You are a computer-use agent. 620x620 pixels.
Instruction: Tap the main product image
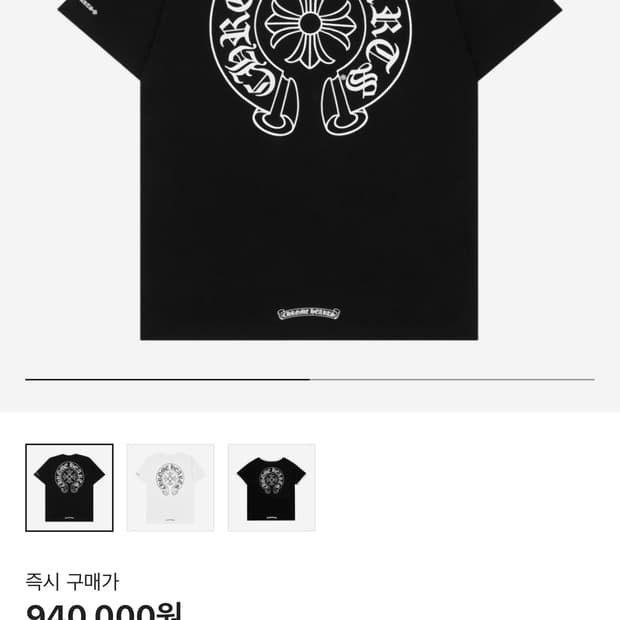click(x=310, y=170)
